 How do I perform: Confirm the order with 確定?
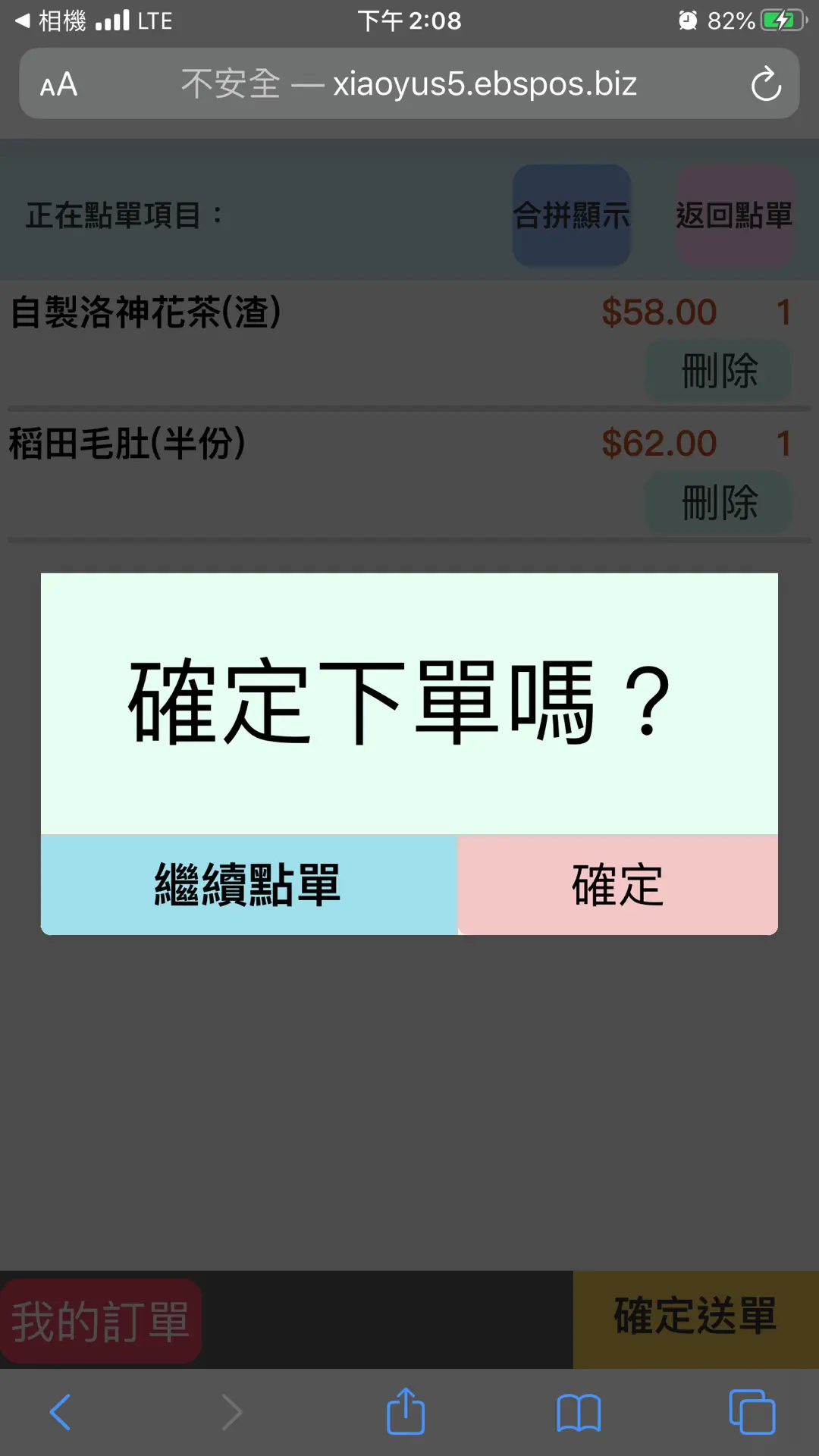point(617,885)
